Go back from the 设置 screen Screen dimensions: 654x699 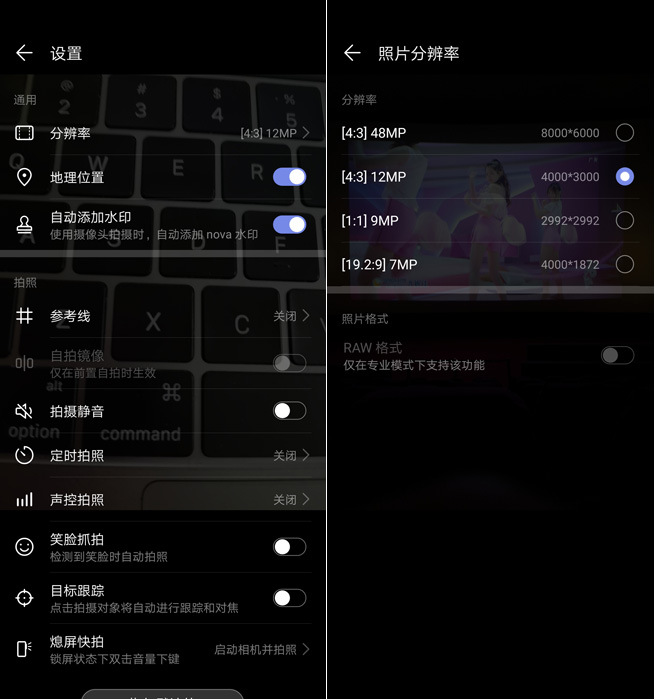[25, 53]
